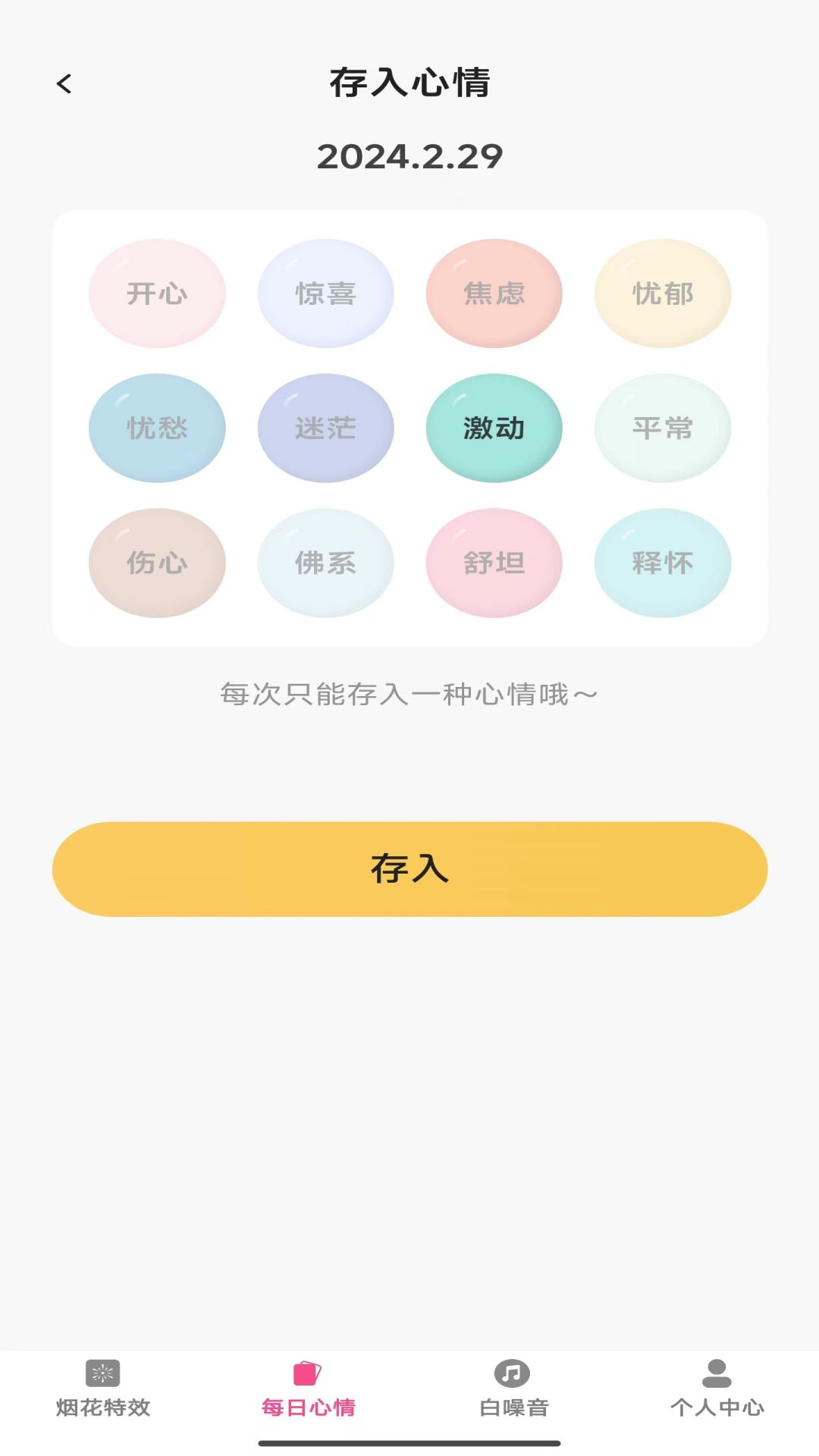Open the 每日心情 tab

point(308,1389)
